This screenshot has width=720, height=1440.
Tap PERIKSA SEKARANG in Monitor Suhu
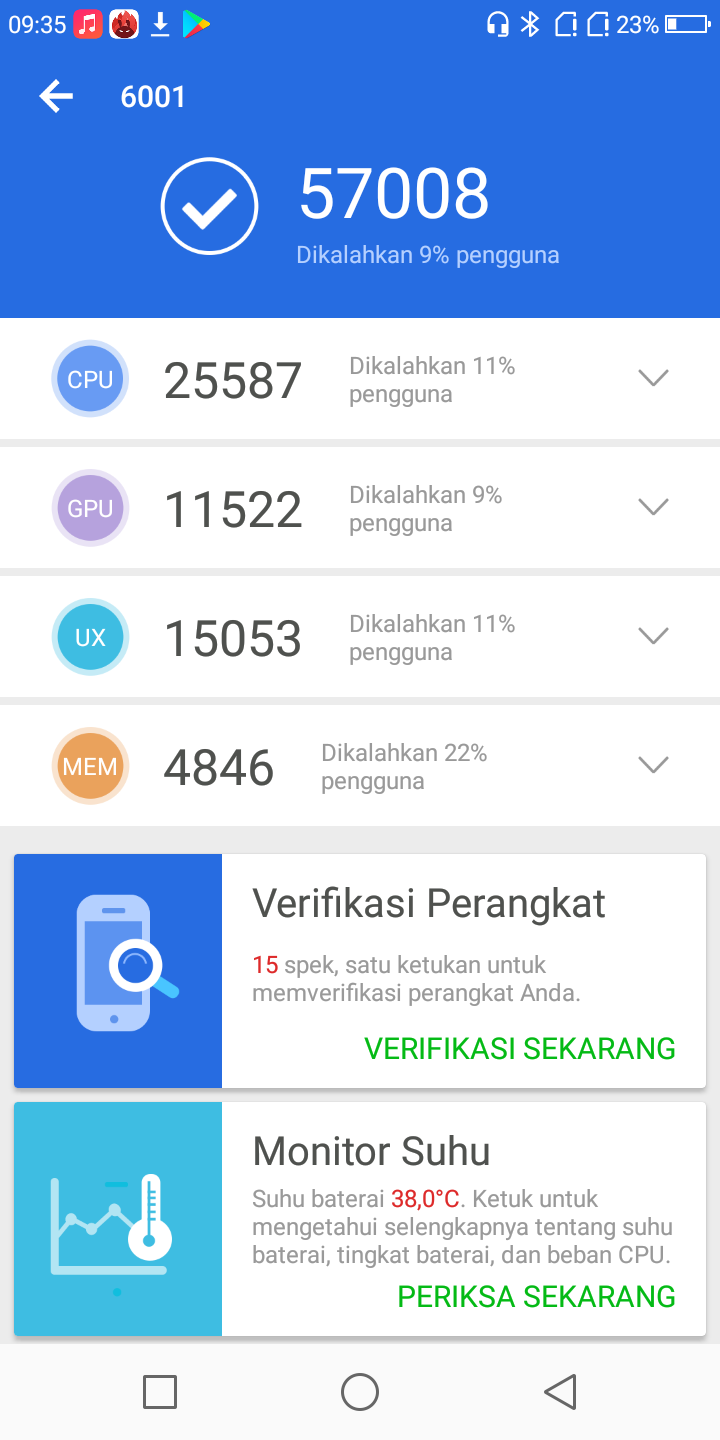(x=536, y=1296)
